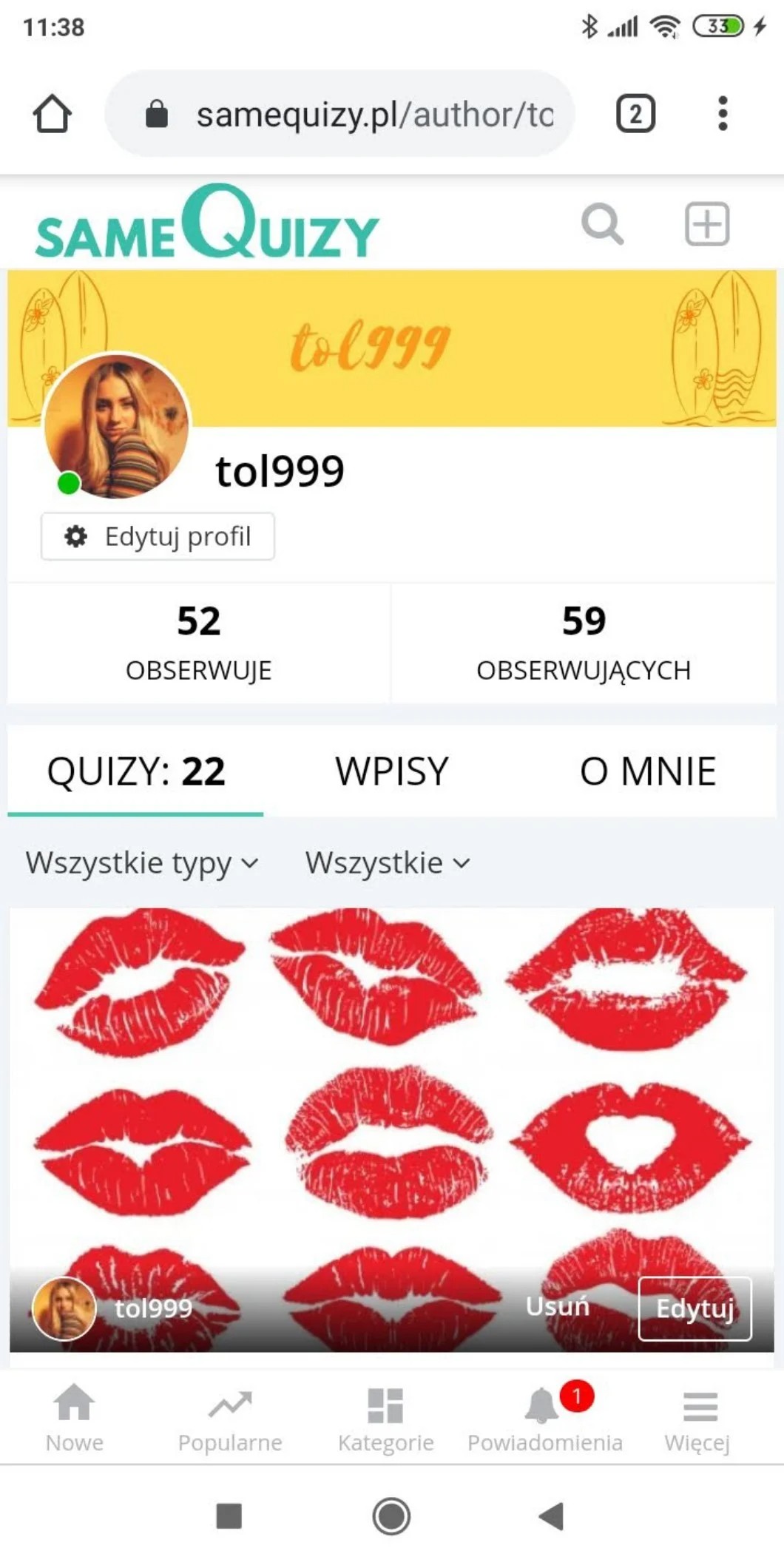Open the browser tab switcher

[x=635, y=114]
